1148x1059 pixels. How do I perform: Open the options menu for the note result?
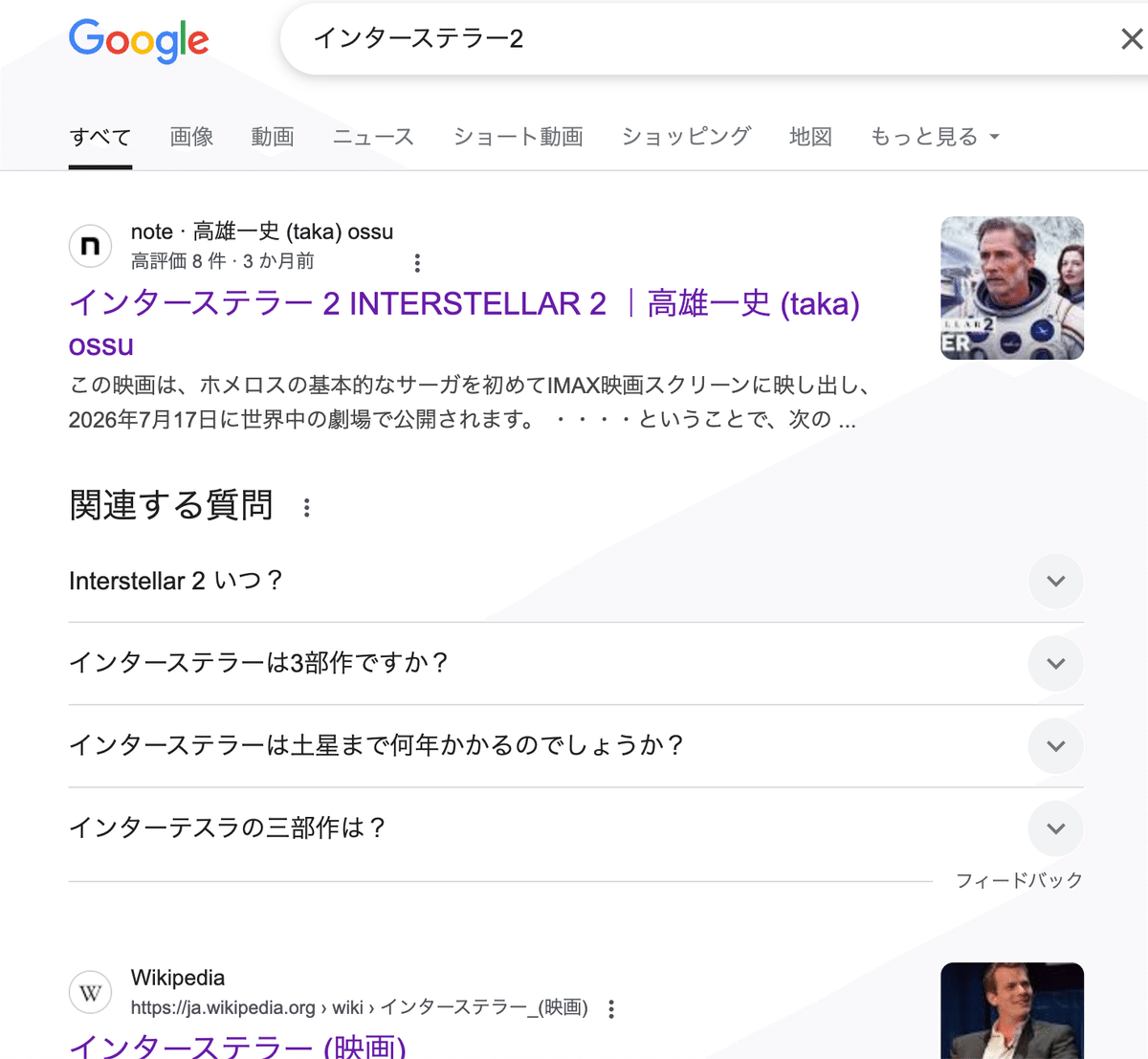coord(417,262)
